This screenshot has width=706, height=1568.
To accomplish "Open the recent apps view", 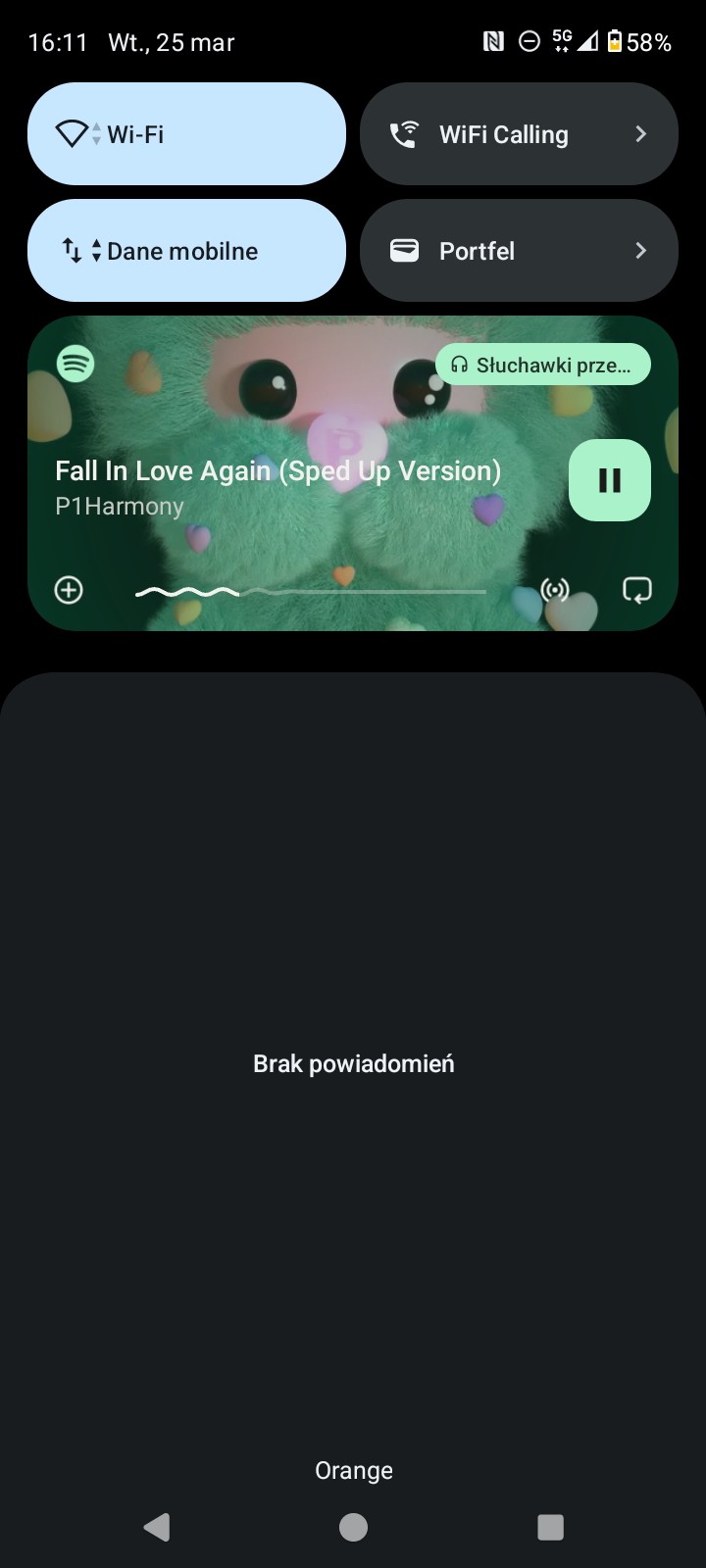I will coord(550,1527).
